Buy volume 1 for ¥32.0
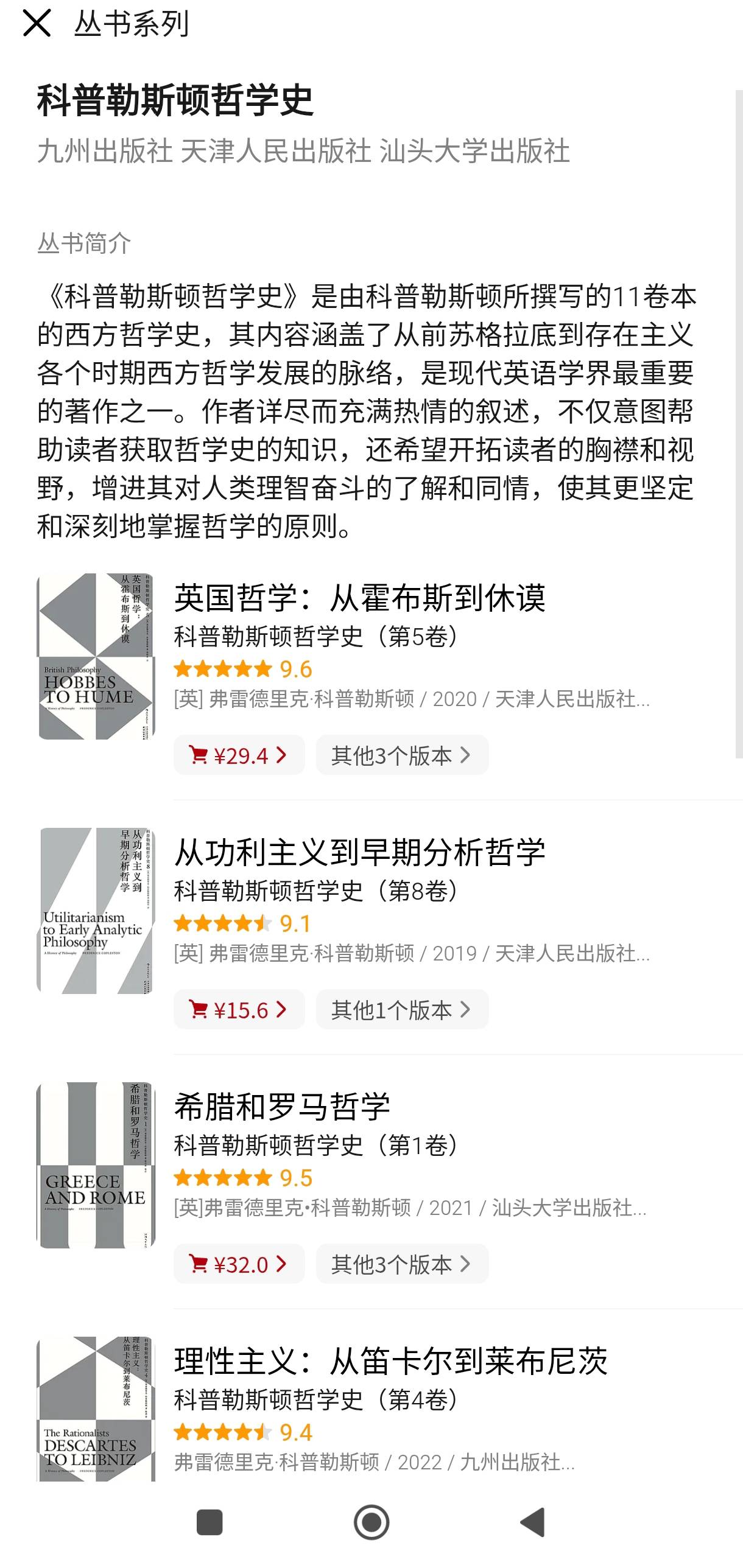Viewport: 743px width, 1568px height. point(239,1264)
